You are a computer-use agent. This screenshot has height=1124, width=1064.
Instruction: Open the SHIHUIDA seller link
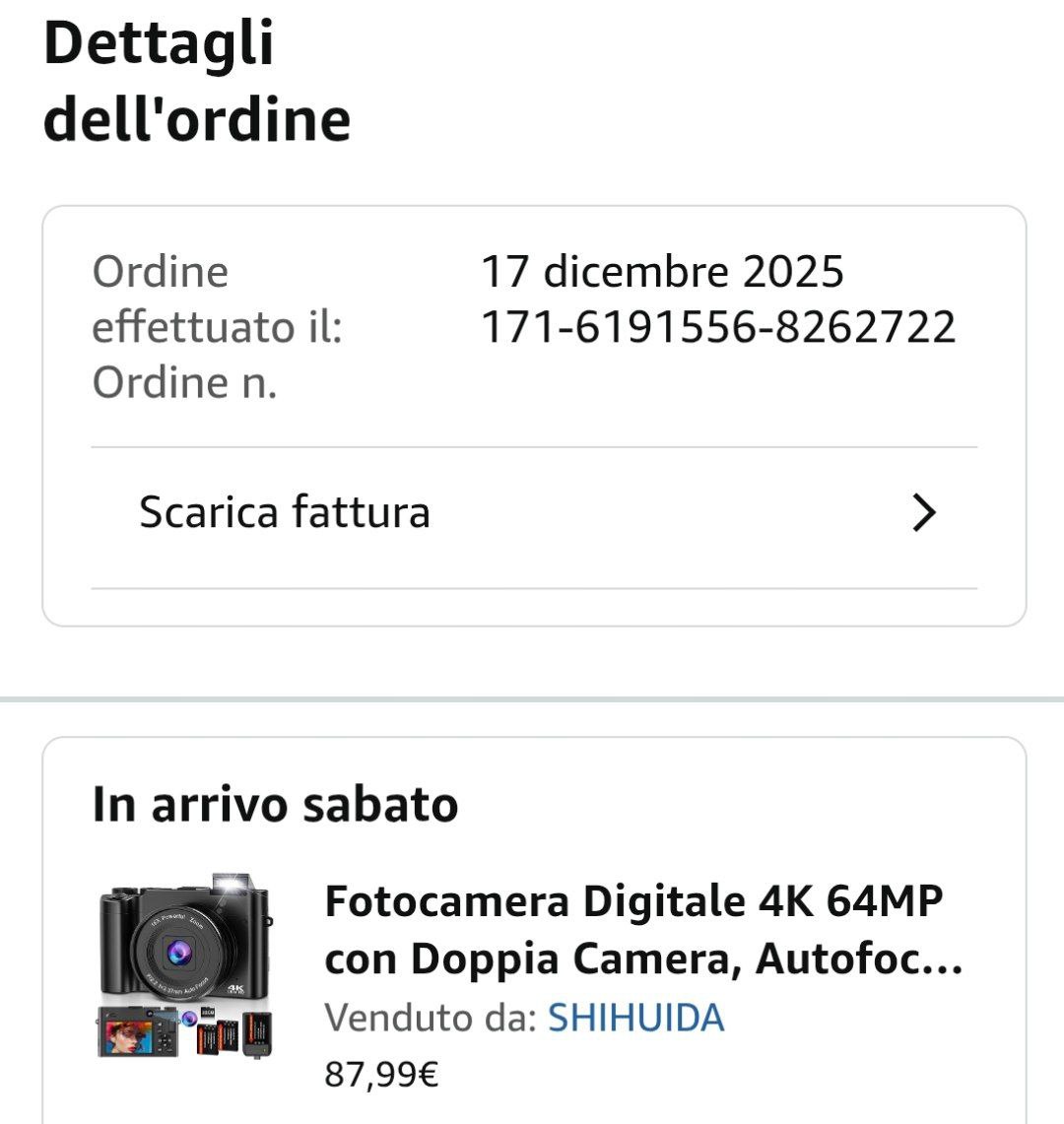point(635,1018)
